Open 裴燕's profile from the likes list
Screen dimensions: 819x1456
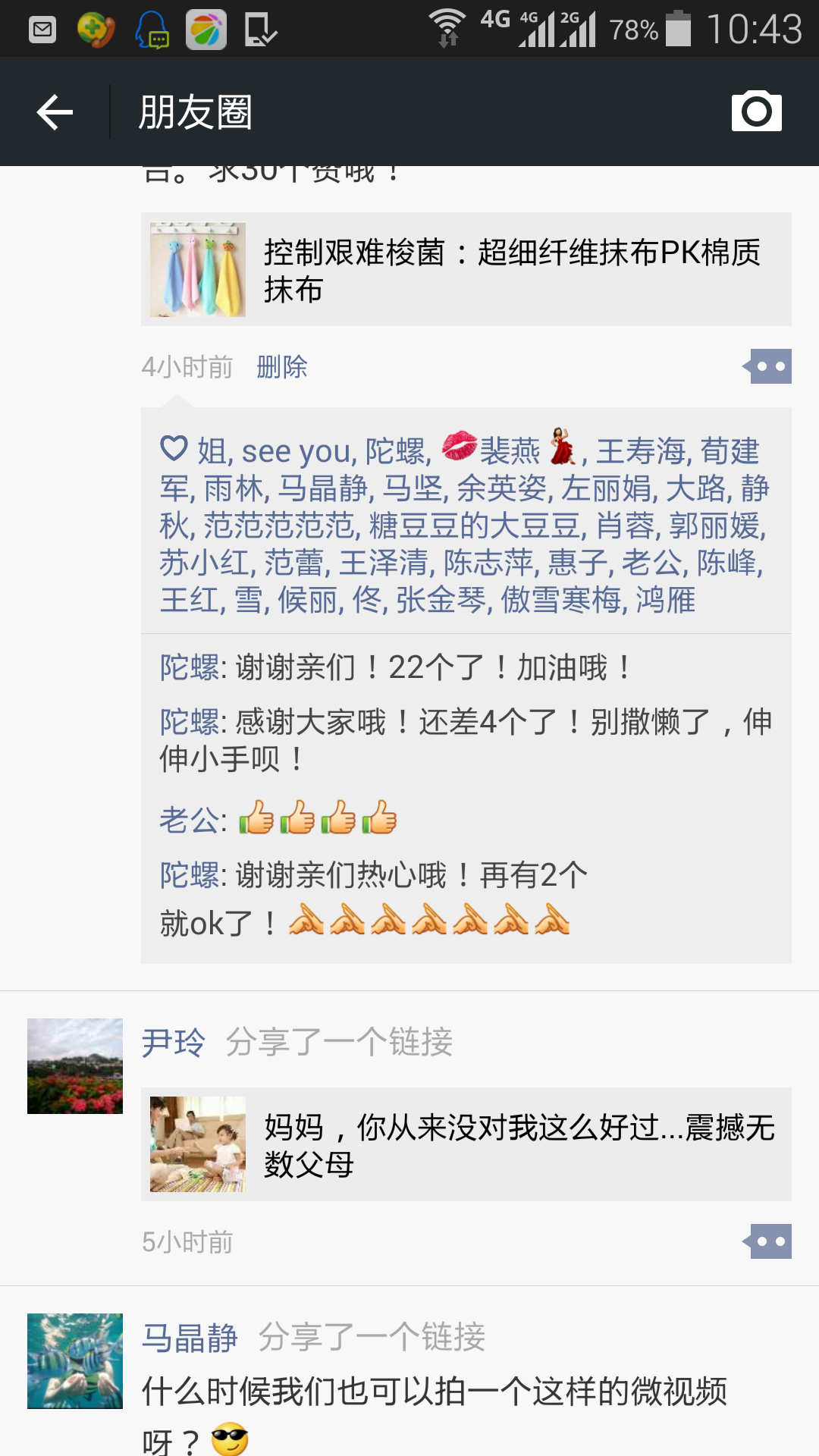(510, 451)
